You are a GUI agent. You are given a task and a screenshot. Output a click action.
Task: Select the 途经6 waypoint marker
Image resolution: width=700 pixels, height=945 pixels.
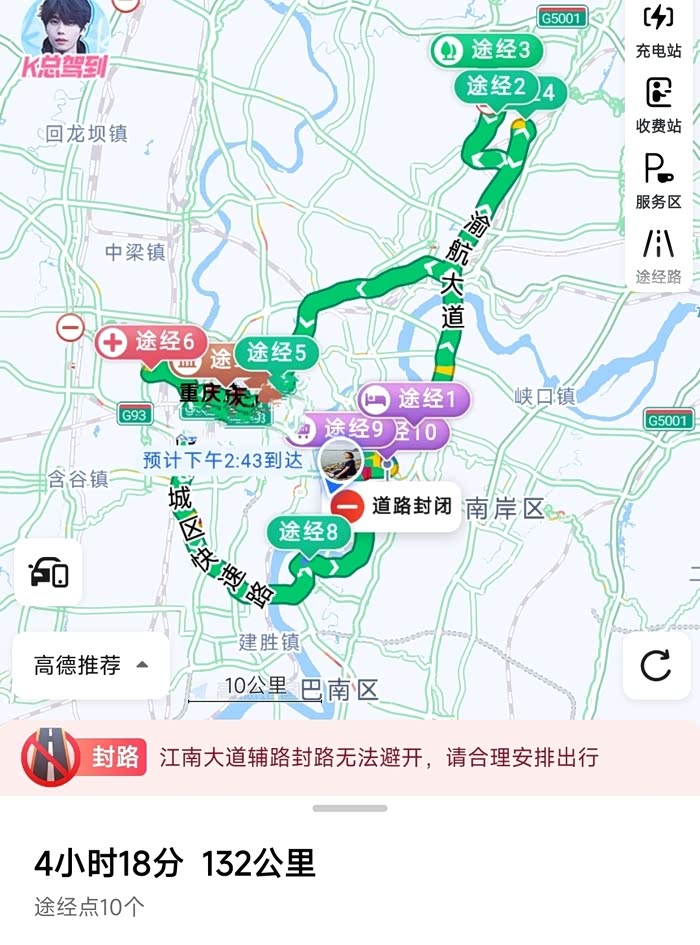(151, 342)
